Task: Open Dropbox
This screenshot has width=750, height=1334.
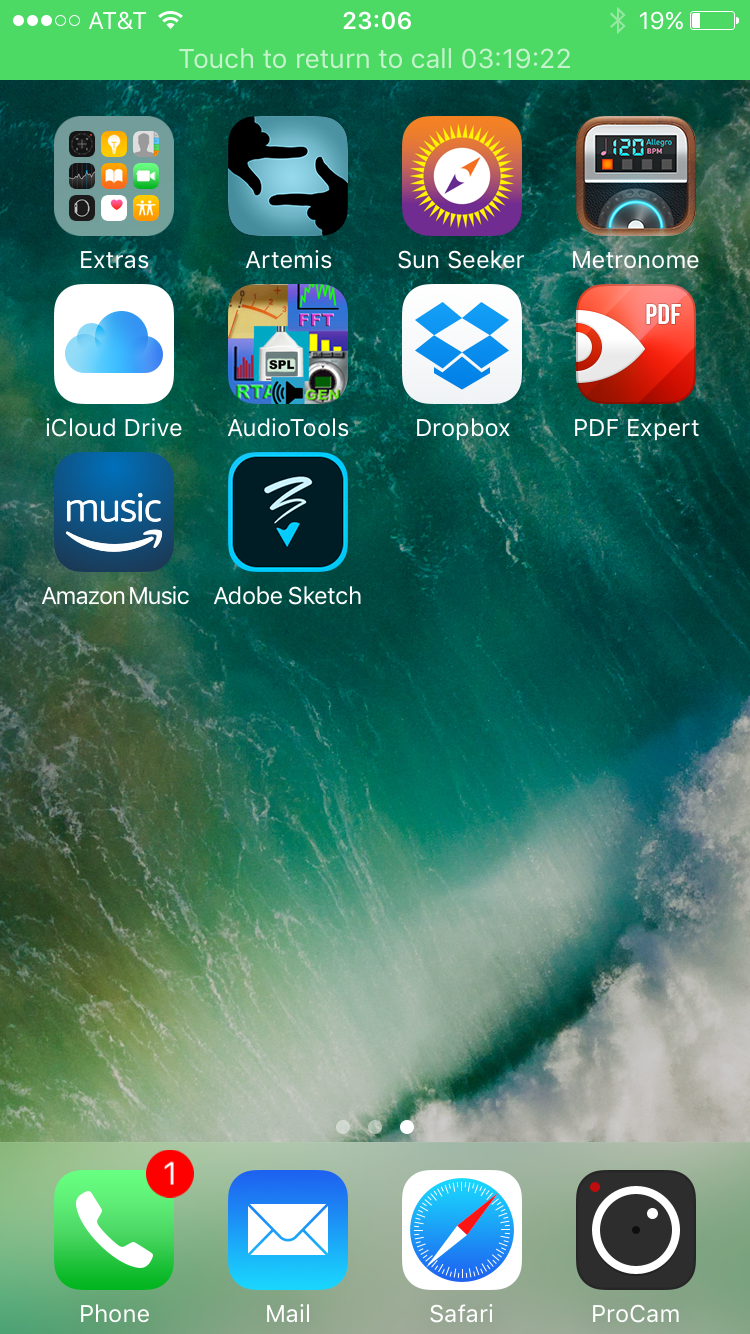Action: [462, 344]
